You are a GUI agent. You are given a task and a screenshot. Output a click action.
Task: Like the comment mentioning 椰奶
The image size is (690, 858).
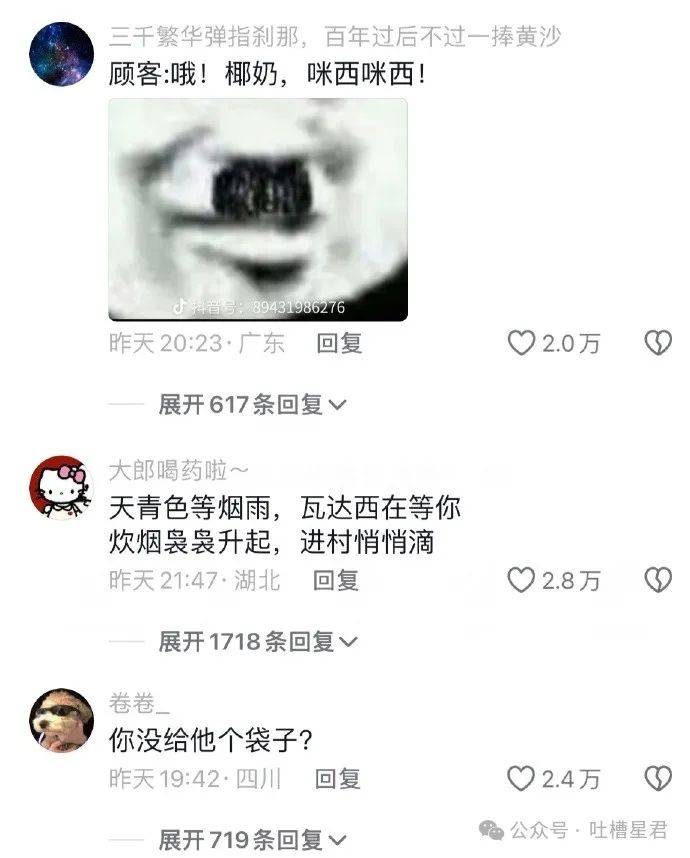coord(521,344)
